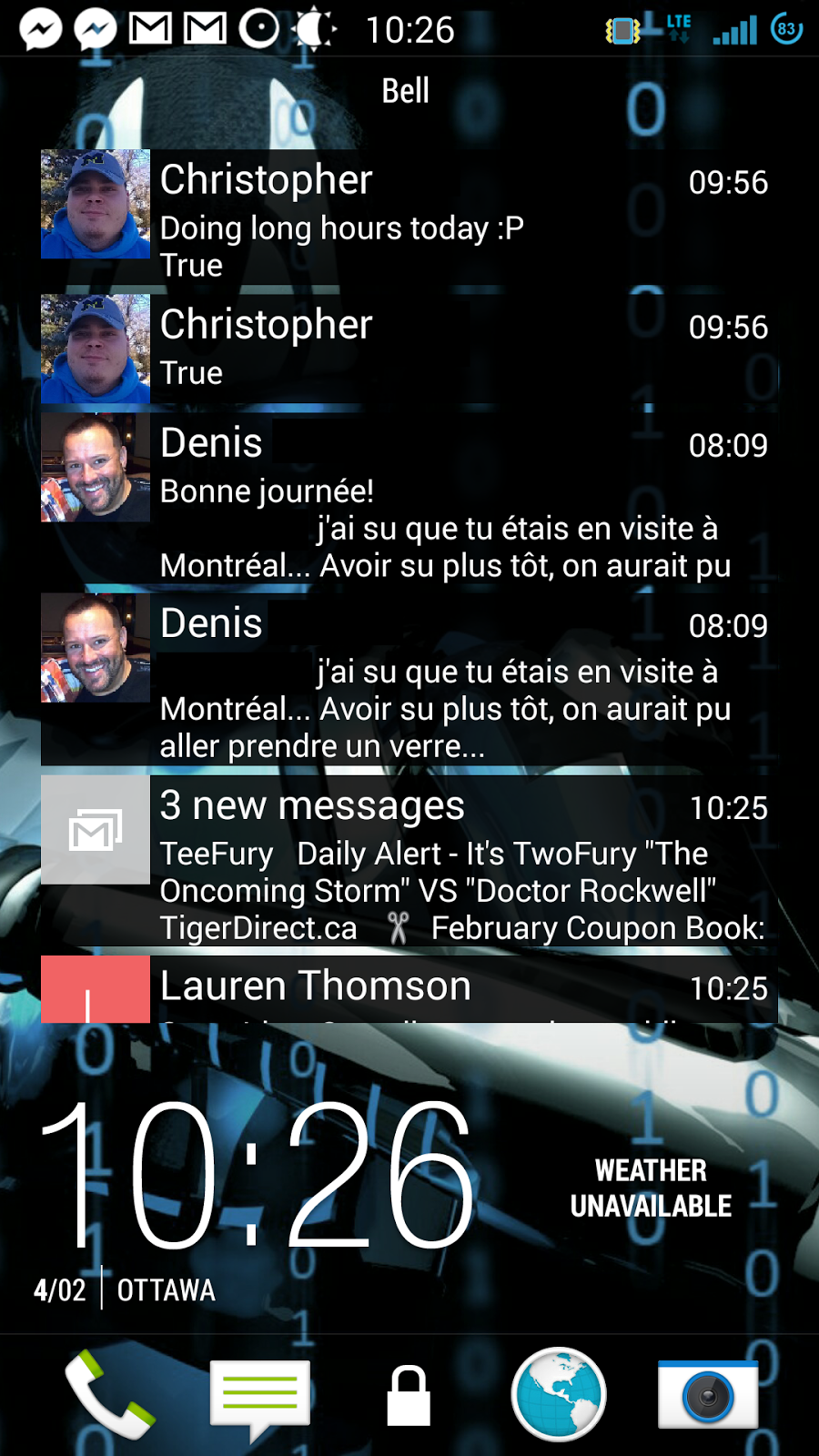Open the web browser globe shortcut
This screenshot has height=1456, width=819.
(559, 1394)
